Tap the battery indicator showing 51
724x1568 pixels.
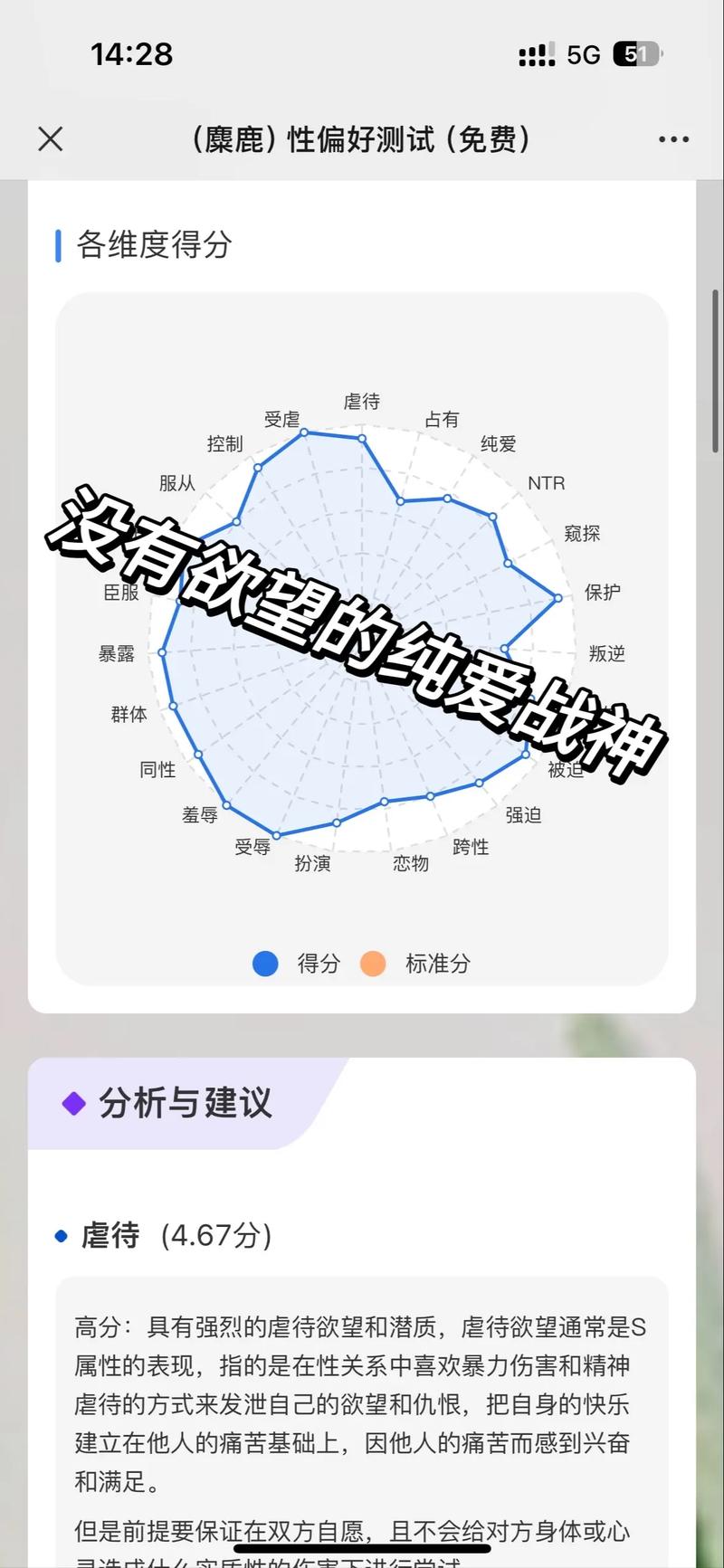pos(636,54)
